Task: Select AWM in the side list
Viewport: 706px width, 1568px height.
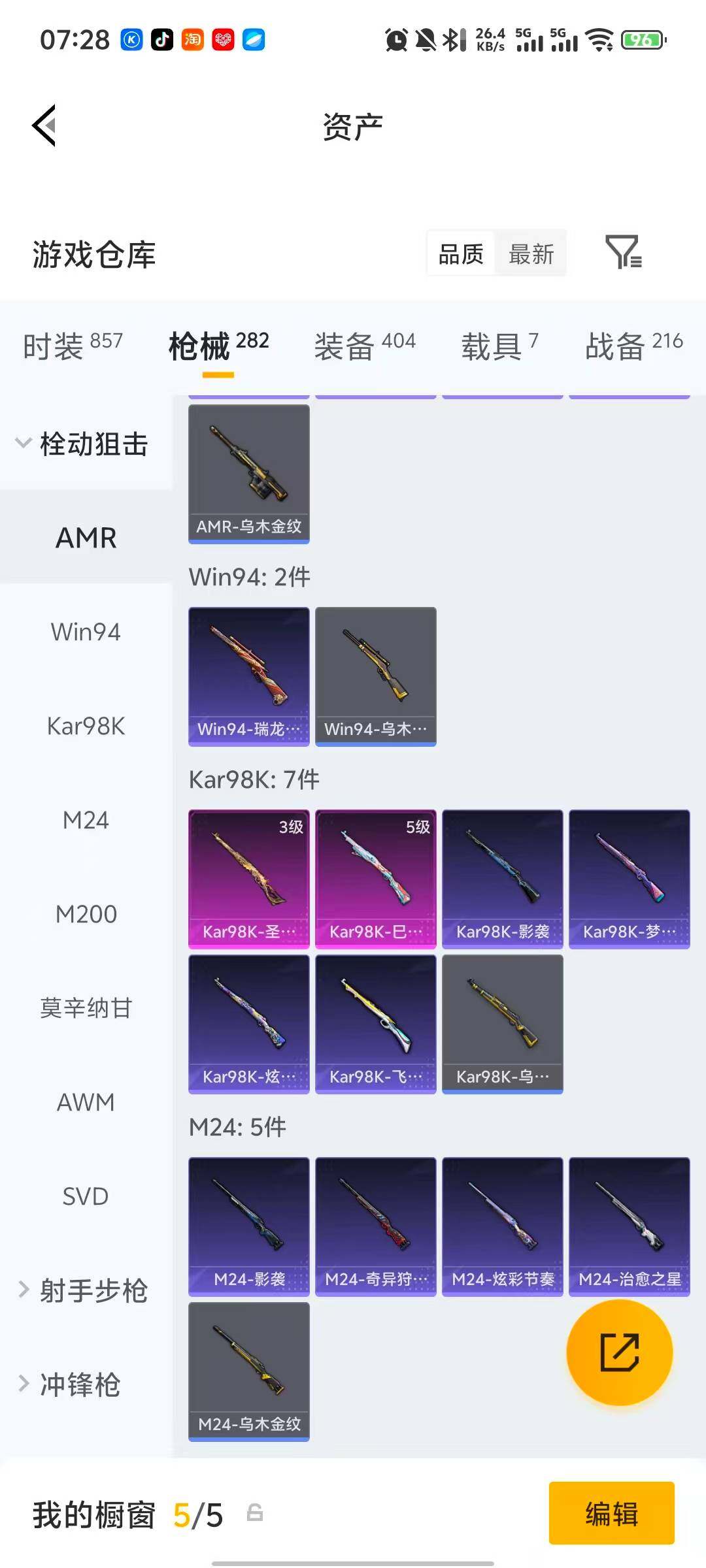Action: (86, 1102)
